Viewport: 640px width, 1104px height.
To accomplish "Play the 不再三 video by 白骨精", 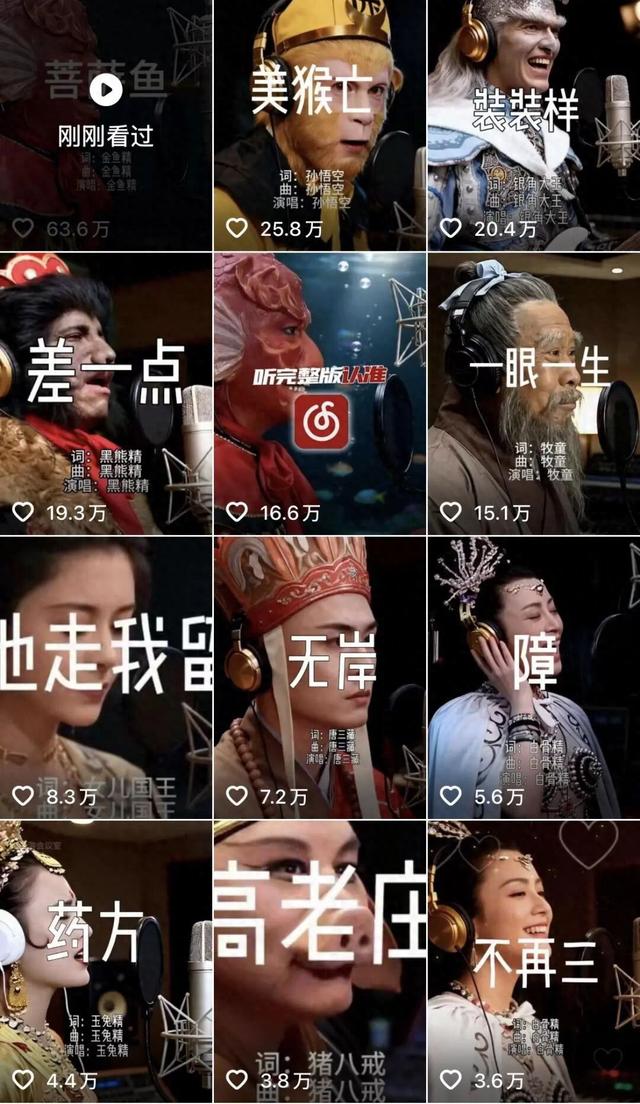I will coord(533,960).
